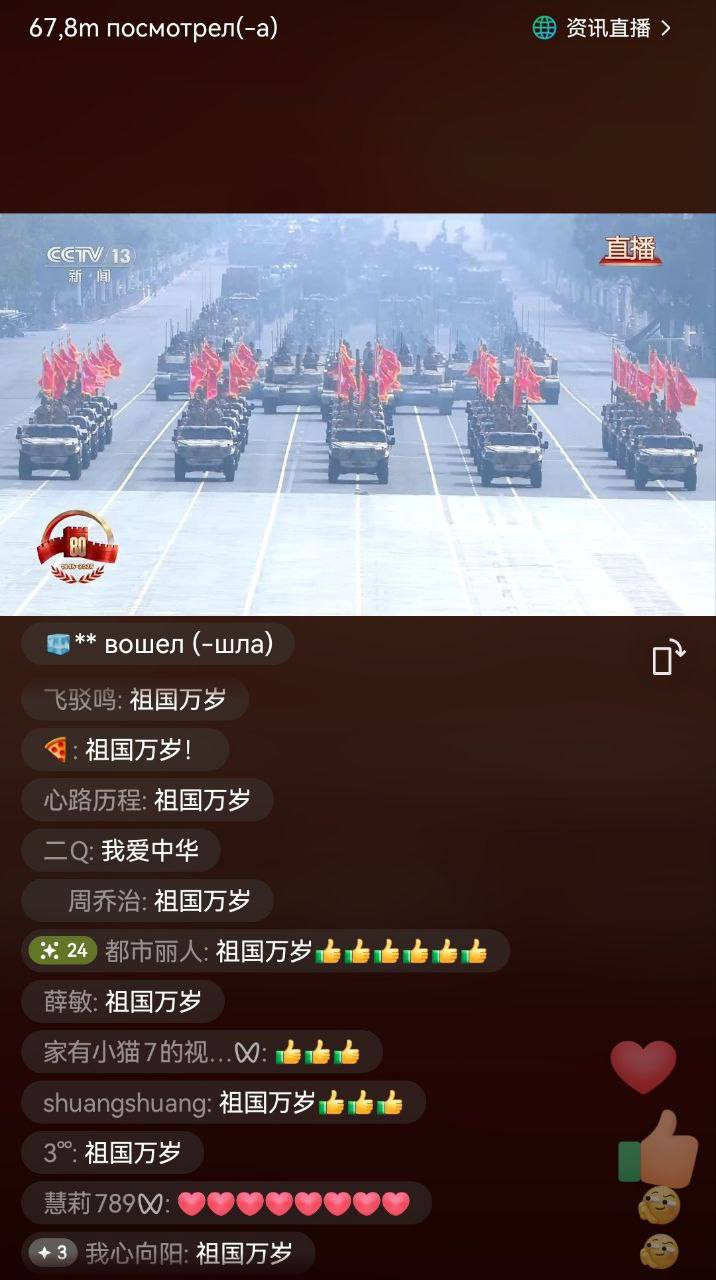Send a thumbs-up reaction

(658, 1149)
